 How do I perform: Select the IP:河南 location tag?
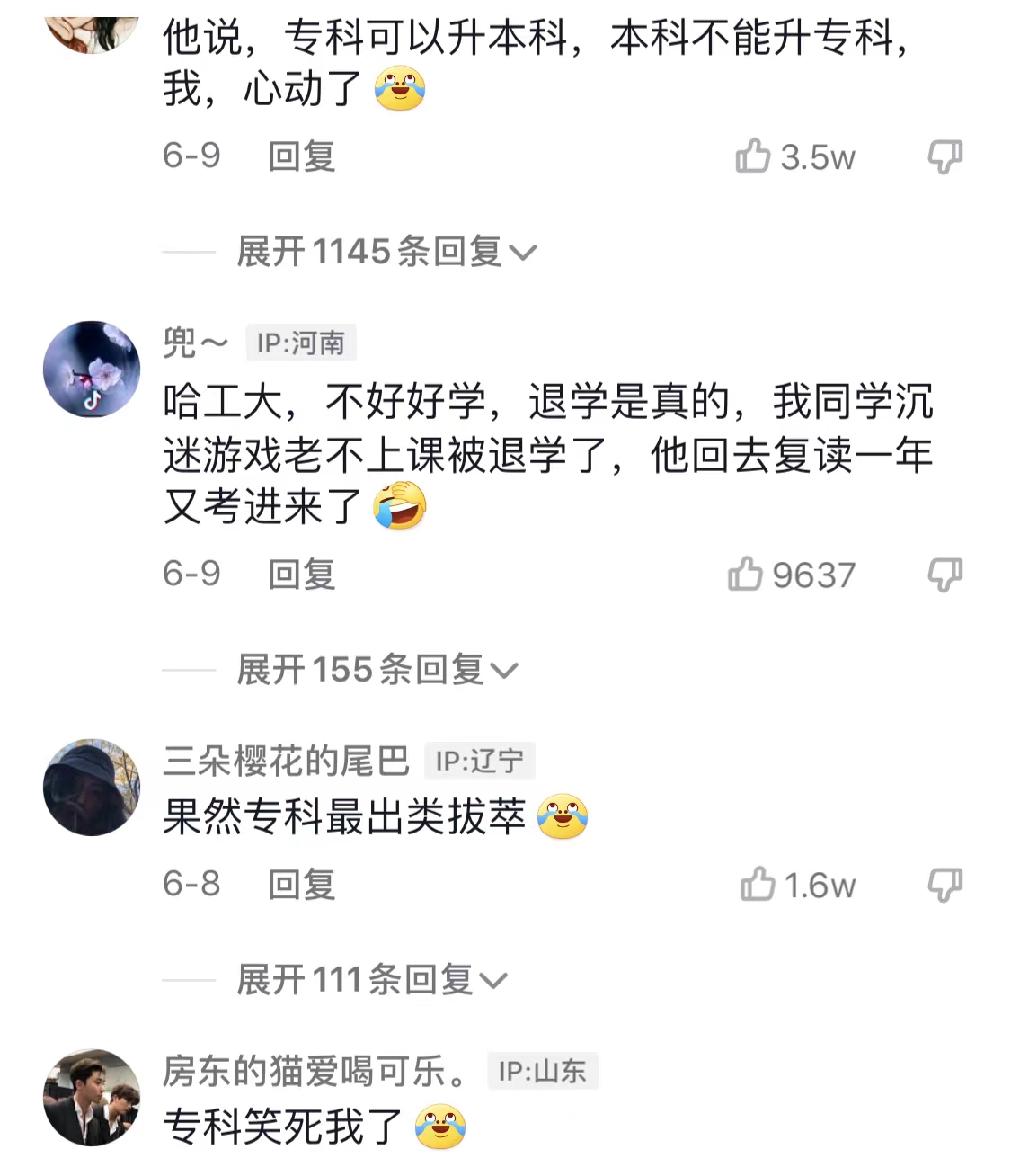click(301, 343)
